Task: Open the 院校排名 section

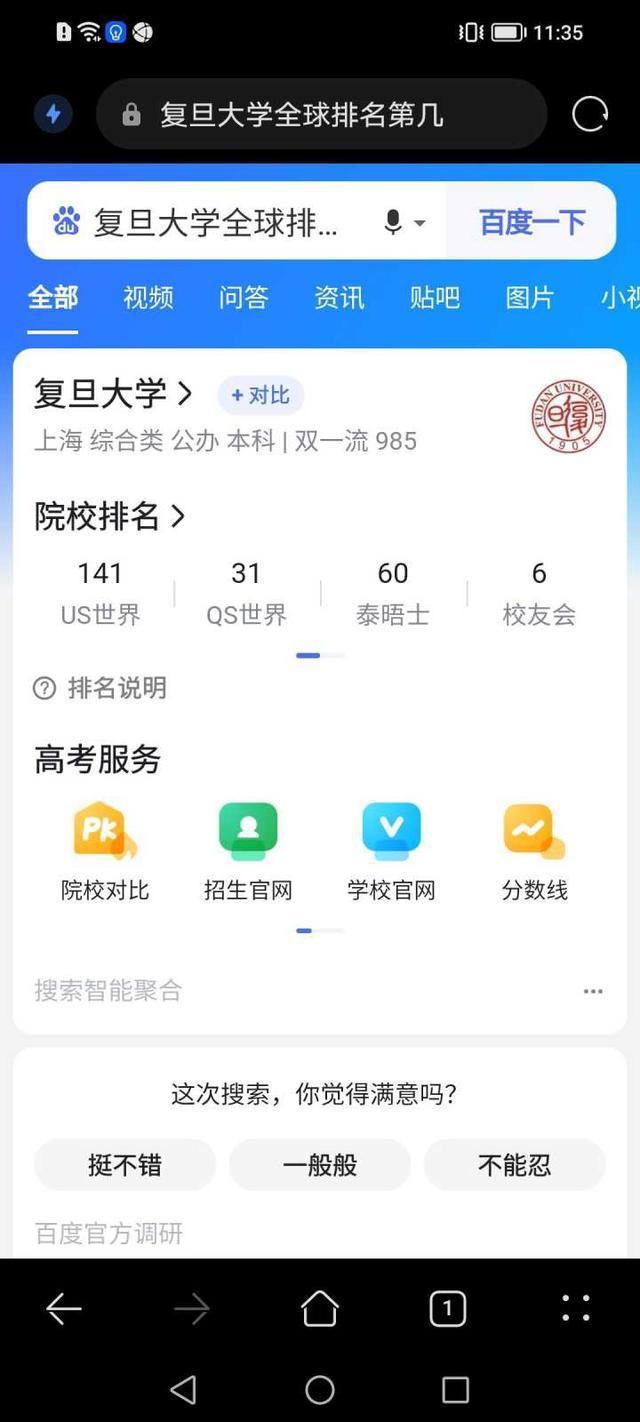Action: [x=110, y=516]
